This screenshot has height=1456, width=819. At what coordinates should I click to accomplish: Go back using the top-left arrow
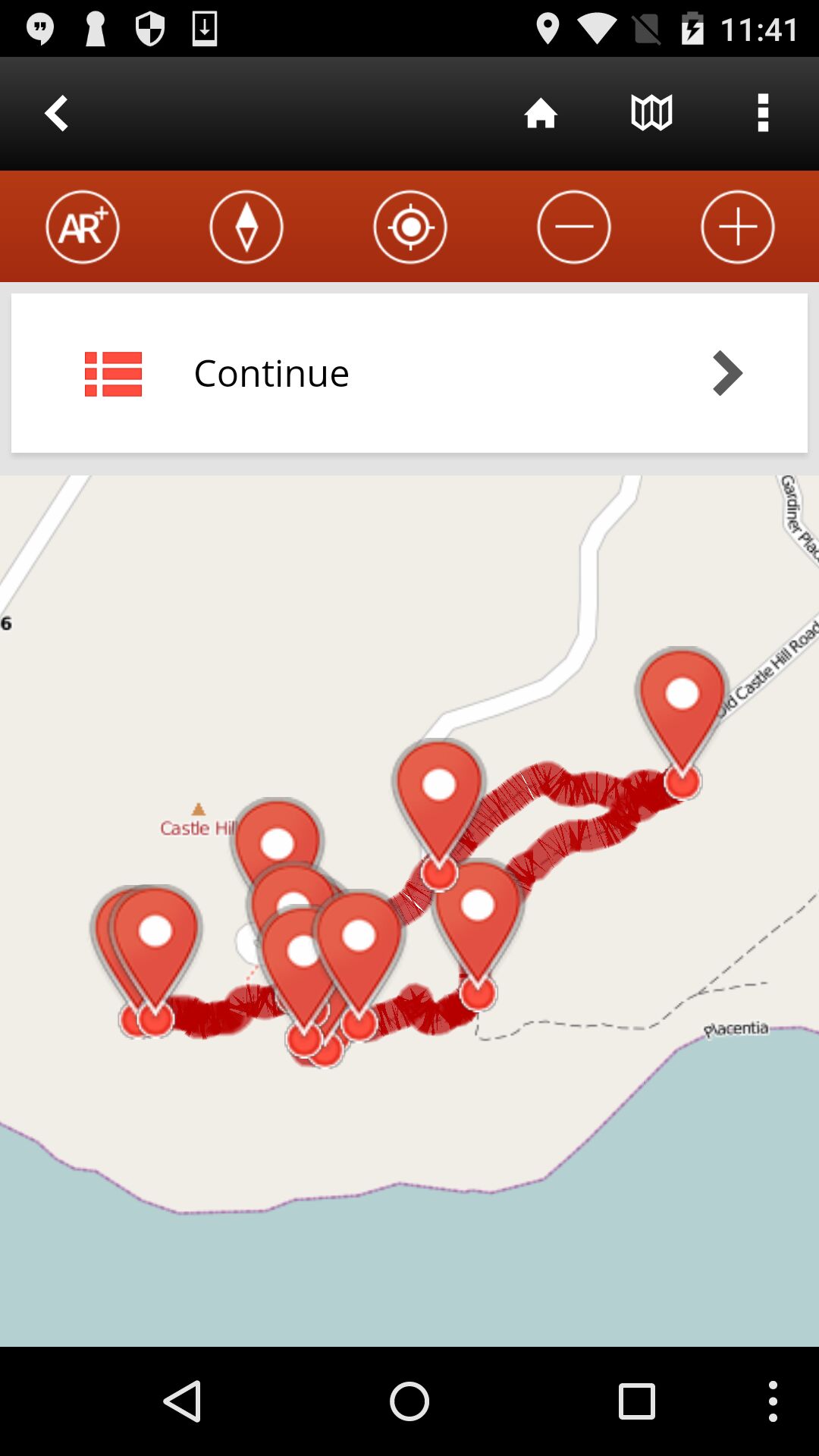pos(57,114)
